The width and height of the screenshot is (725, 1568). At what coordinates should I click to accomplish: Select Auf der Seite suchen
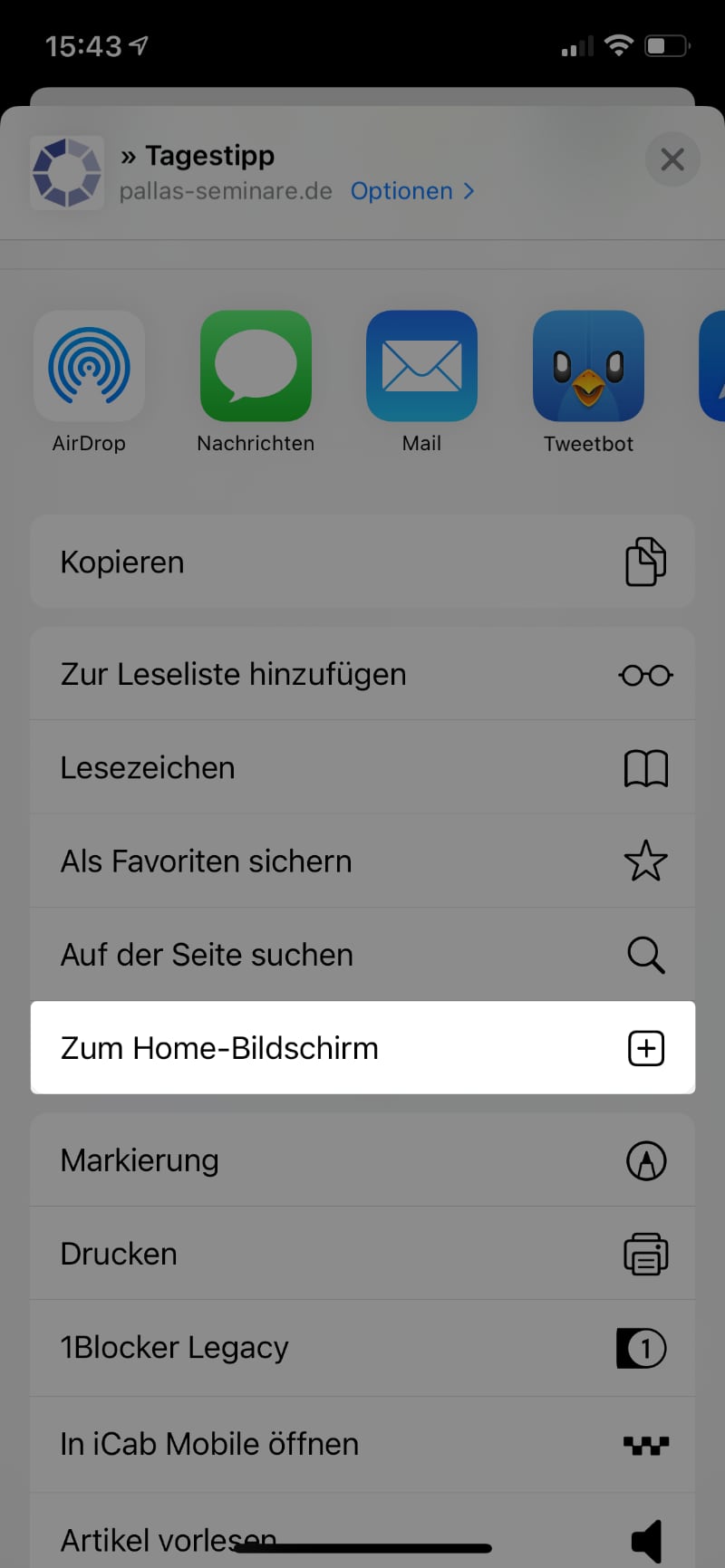pos(362,955)
